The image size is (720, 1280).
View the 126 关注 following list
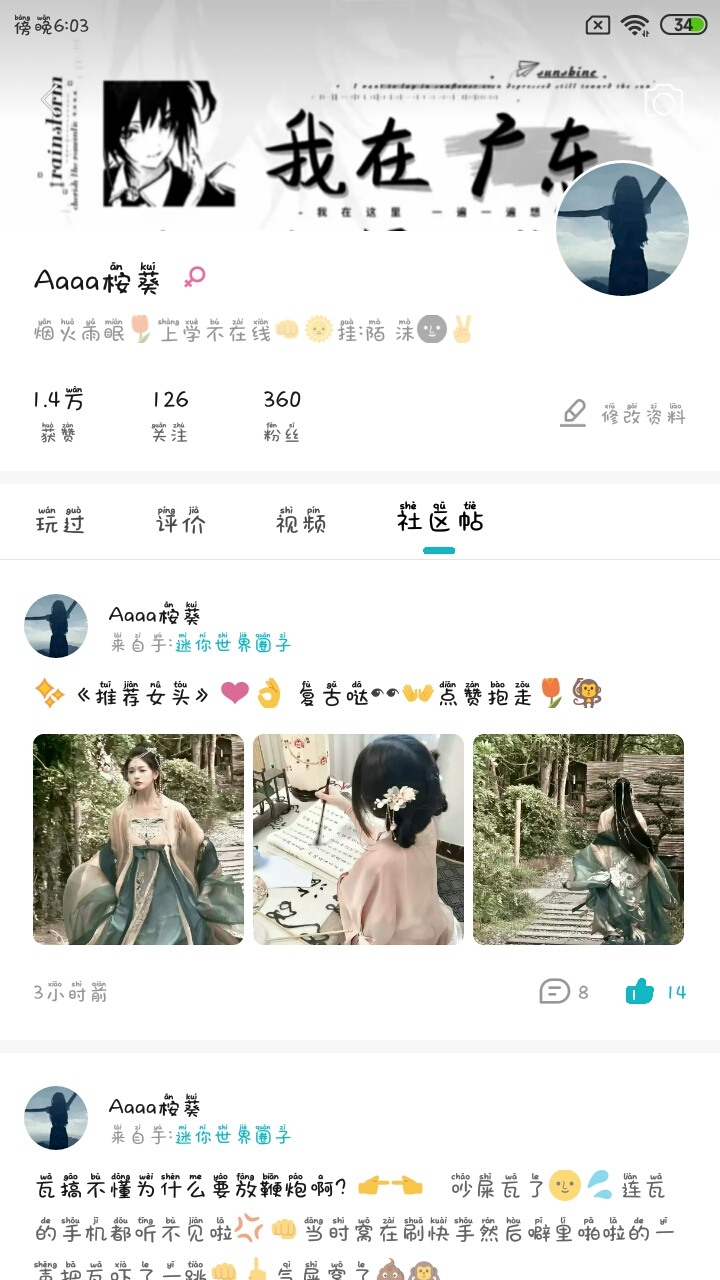170,413
